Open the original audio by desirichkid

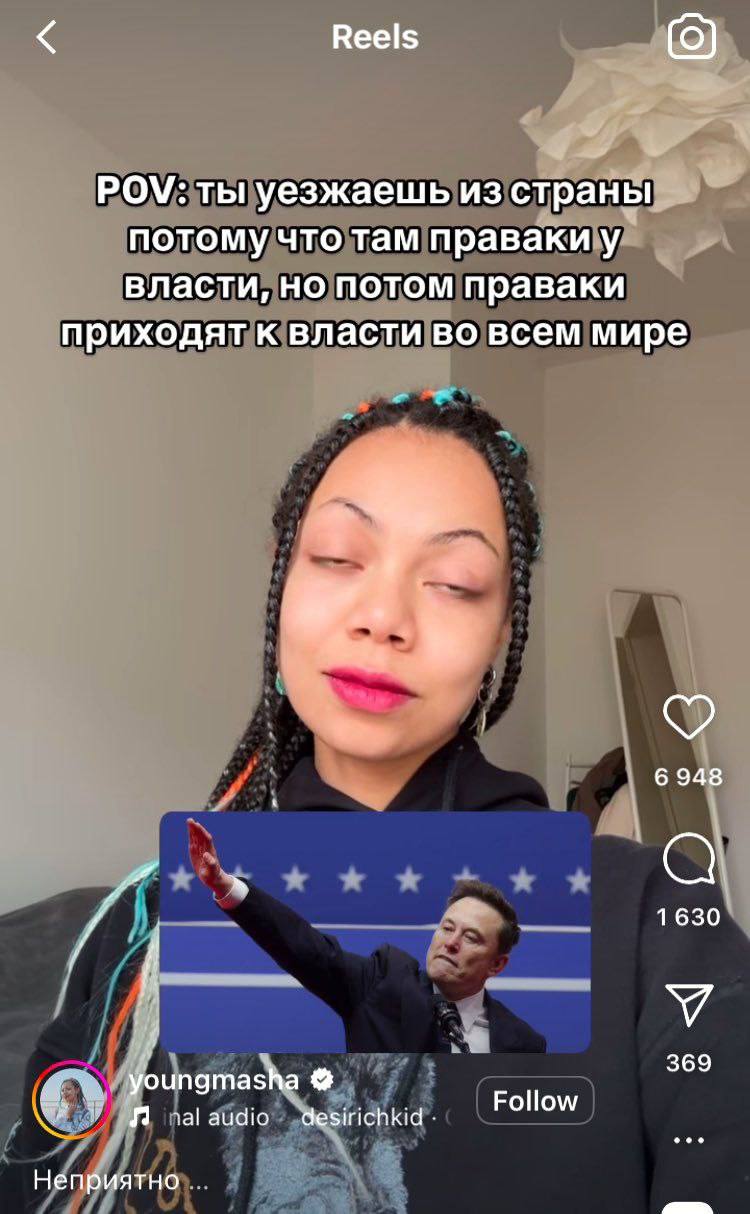pos(290,1117)
